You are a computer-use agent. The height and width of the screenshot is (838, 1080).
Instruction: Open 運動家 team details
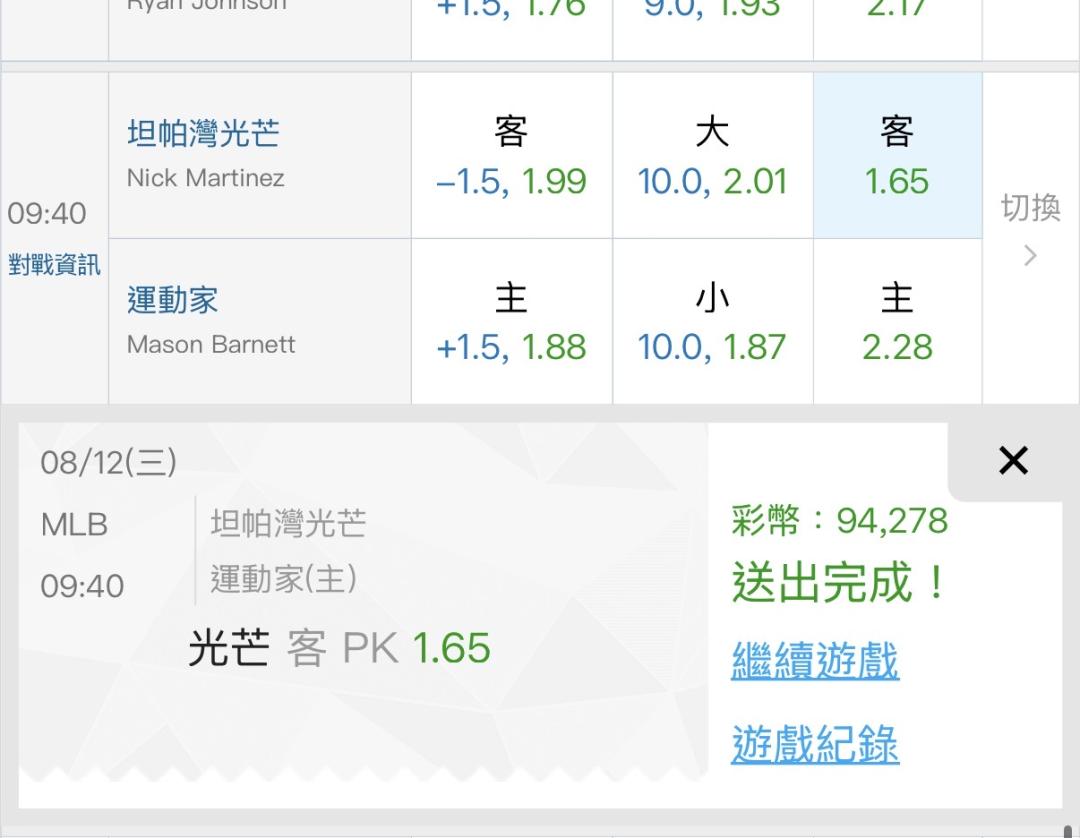pos(172,300)
